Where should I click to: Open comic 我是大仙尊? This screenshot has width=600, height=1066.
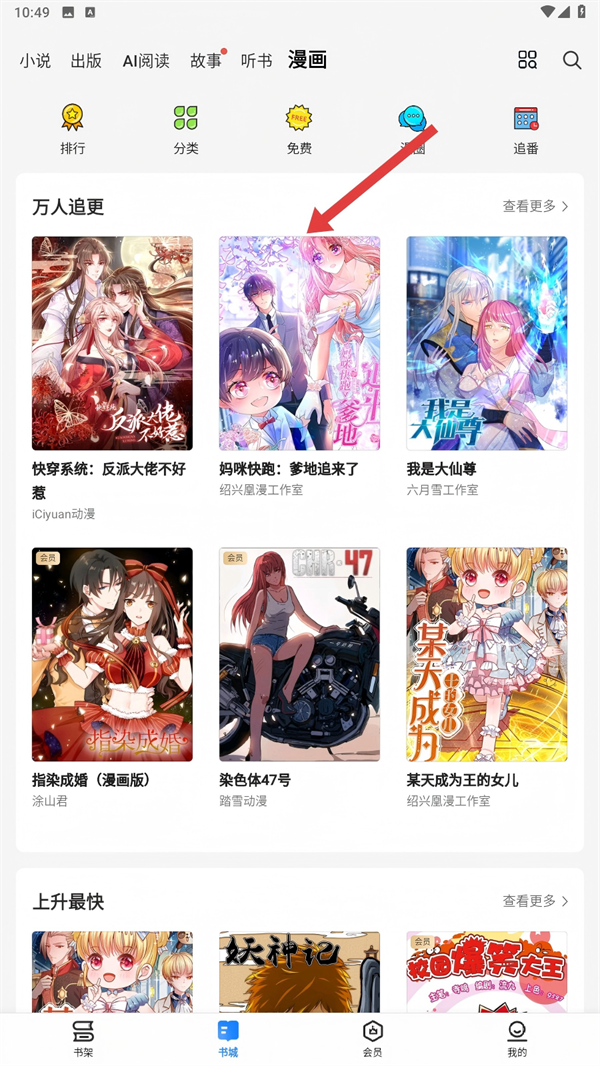pos(486,343)
